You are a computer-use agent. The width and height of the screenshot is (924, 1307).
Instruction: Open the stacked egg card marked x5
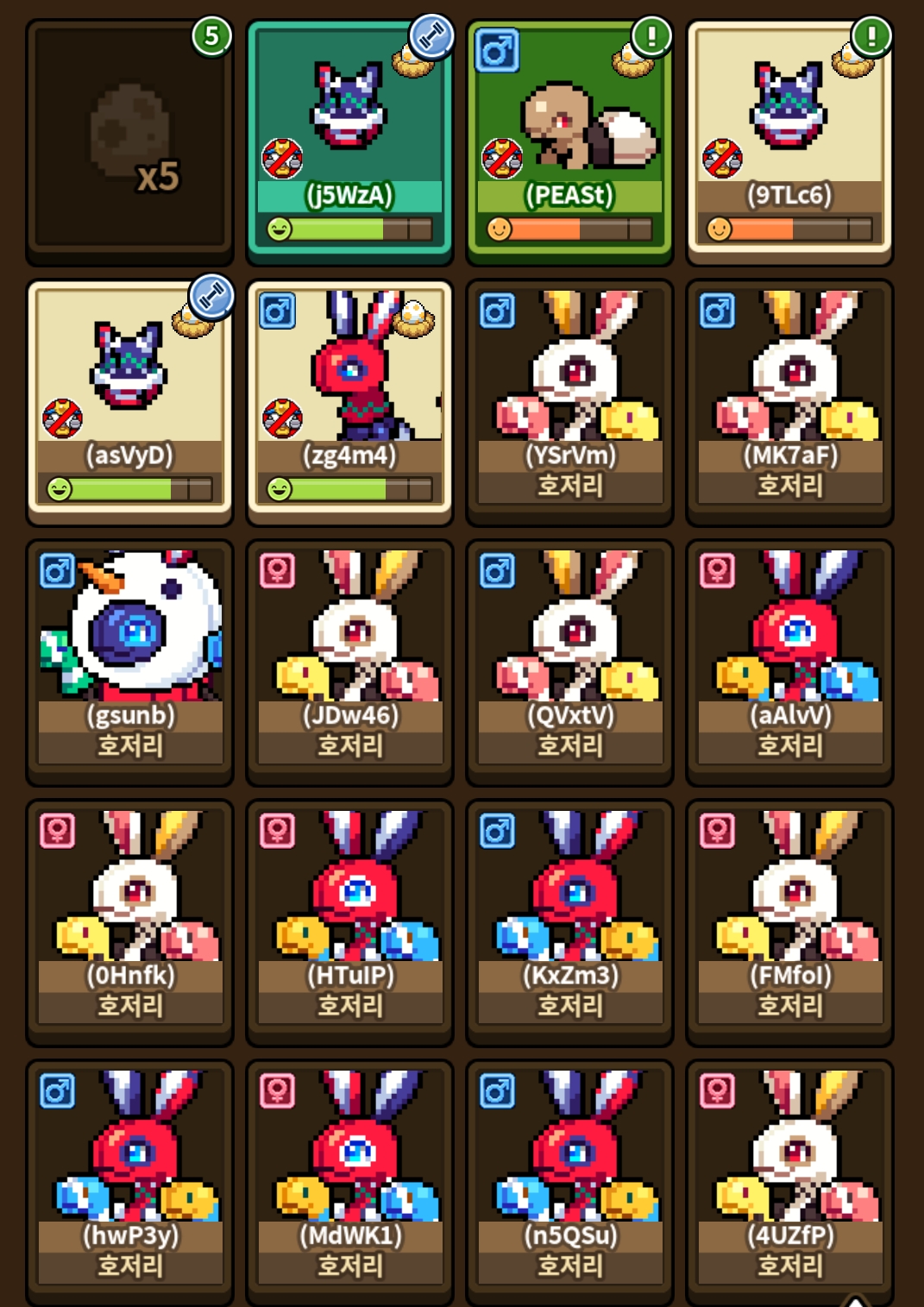pyautogui.click(x=129, y=142)
